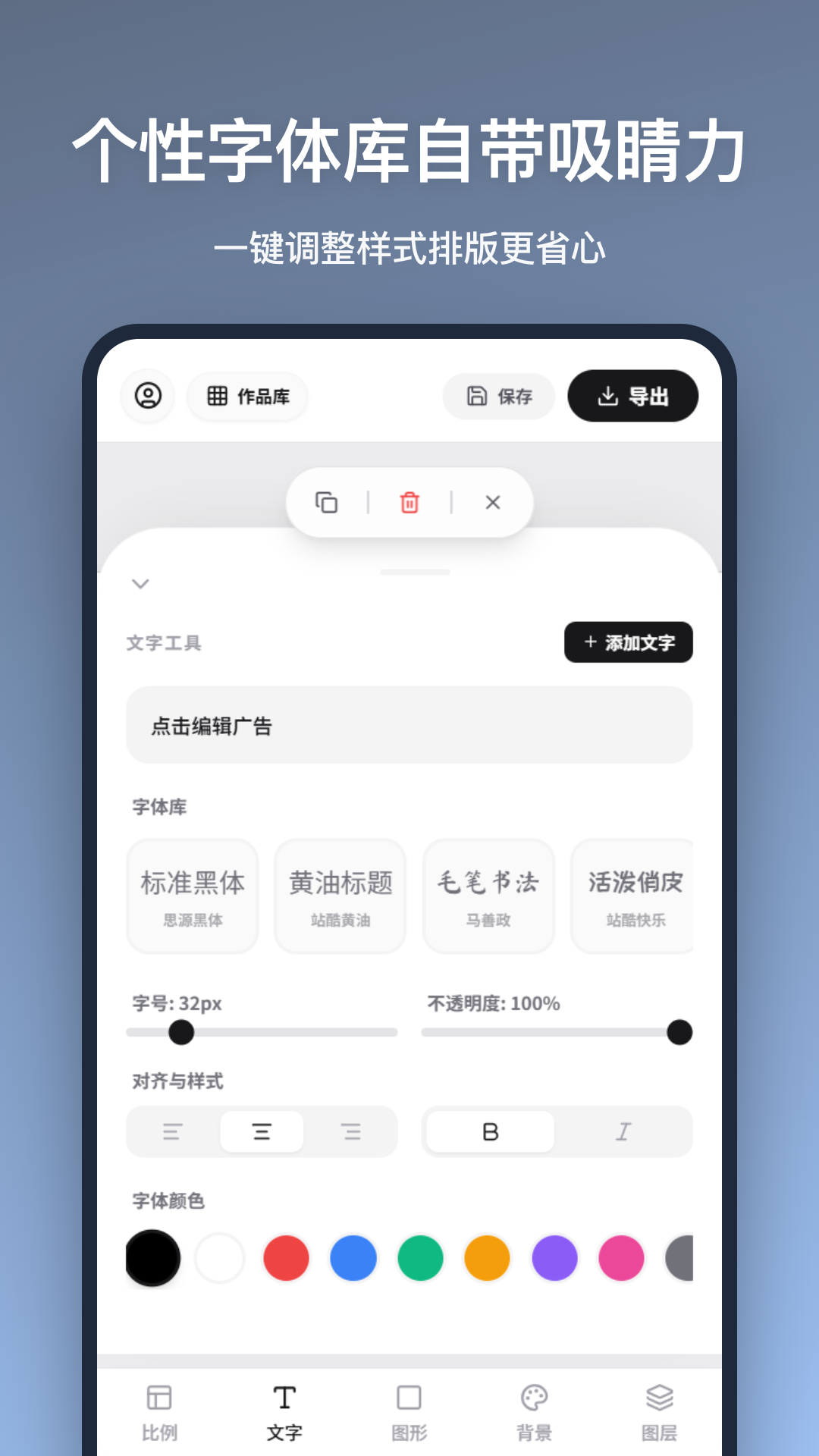Enable italic text with the I toggle
This screenshot has width=819, height=1456.
(x=623, y=1131)
